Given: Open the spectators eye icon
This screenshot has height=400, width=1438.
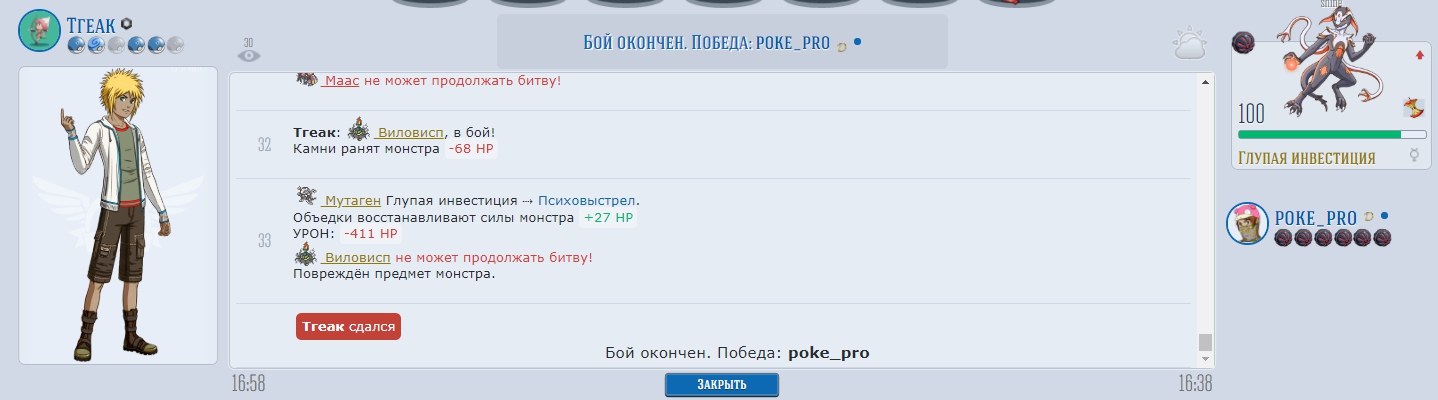Looking at the screenshot, I should coord(248,55).
